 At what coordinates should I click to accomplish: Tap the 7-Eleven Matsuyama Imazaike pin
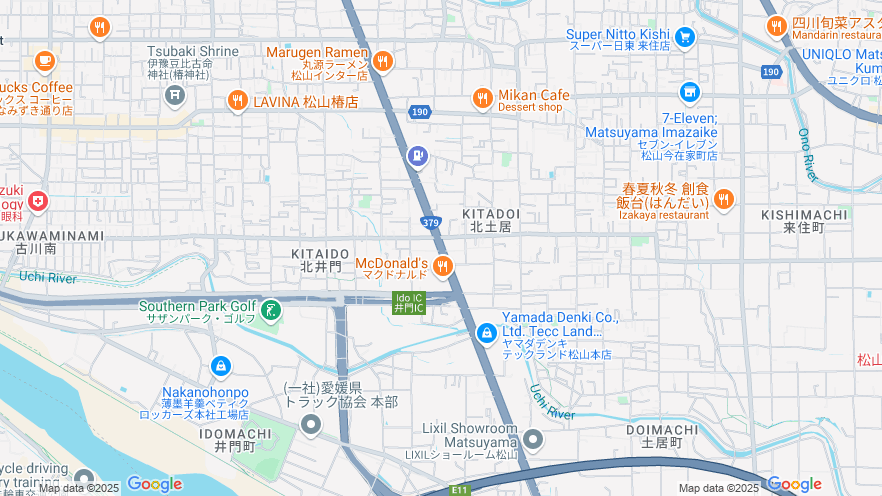tap(689, 92)
